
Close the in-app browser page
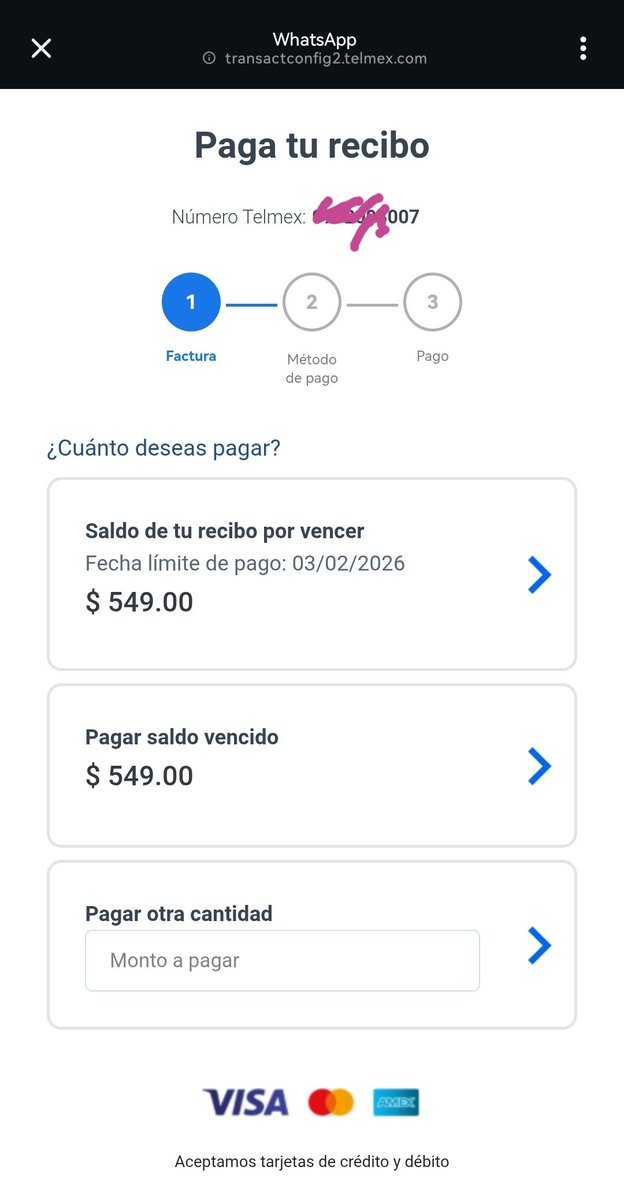tap(41, 48)
